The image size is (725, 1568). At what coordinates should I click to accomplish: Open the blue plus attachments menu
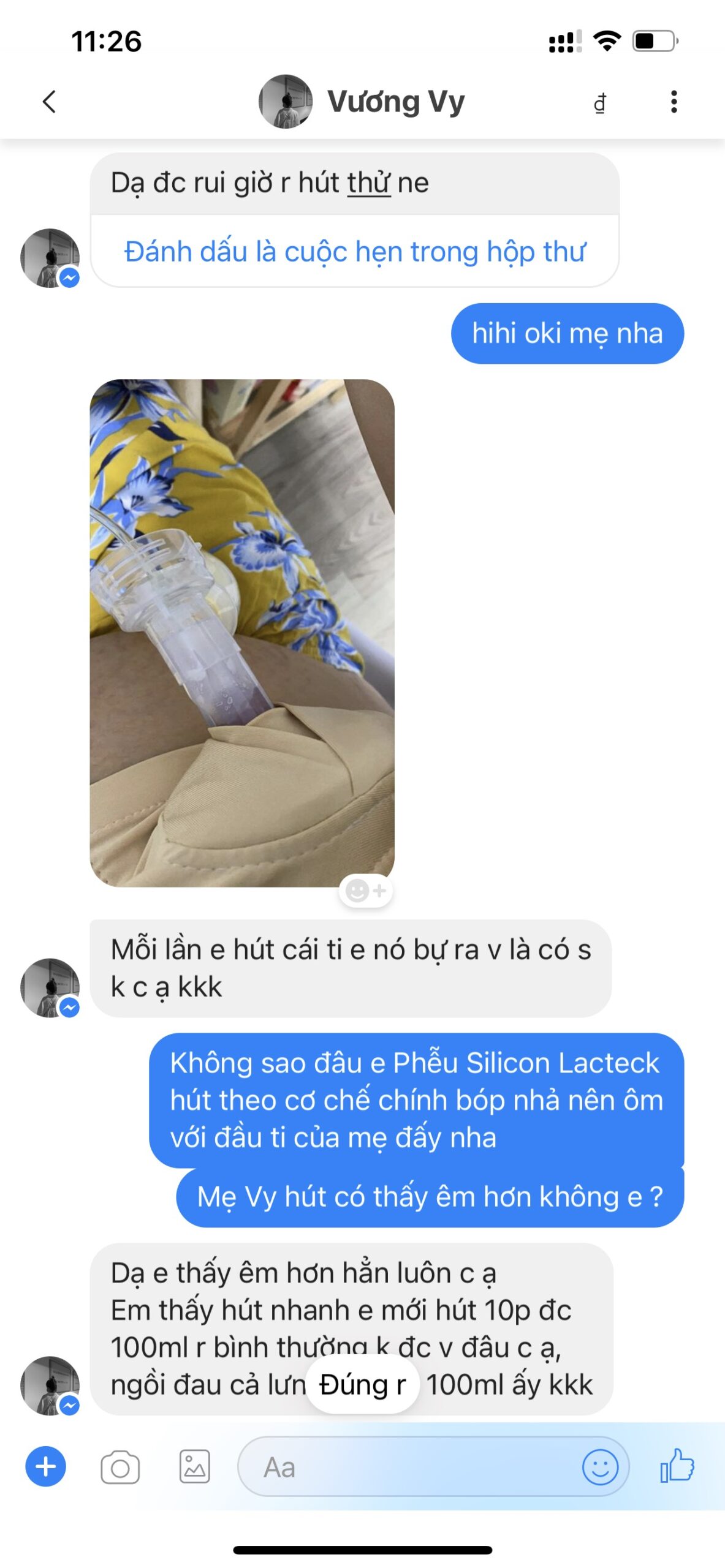tap(45, 1466)
